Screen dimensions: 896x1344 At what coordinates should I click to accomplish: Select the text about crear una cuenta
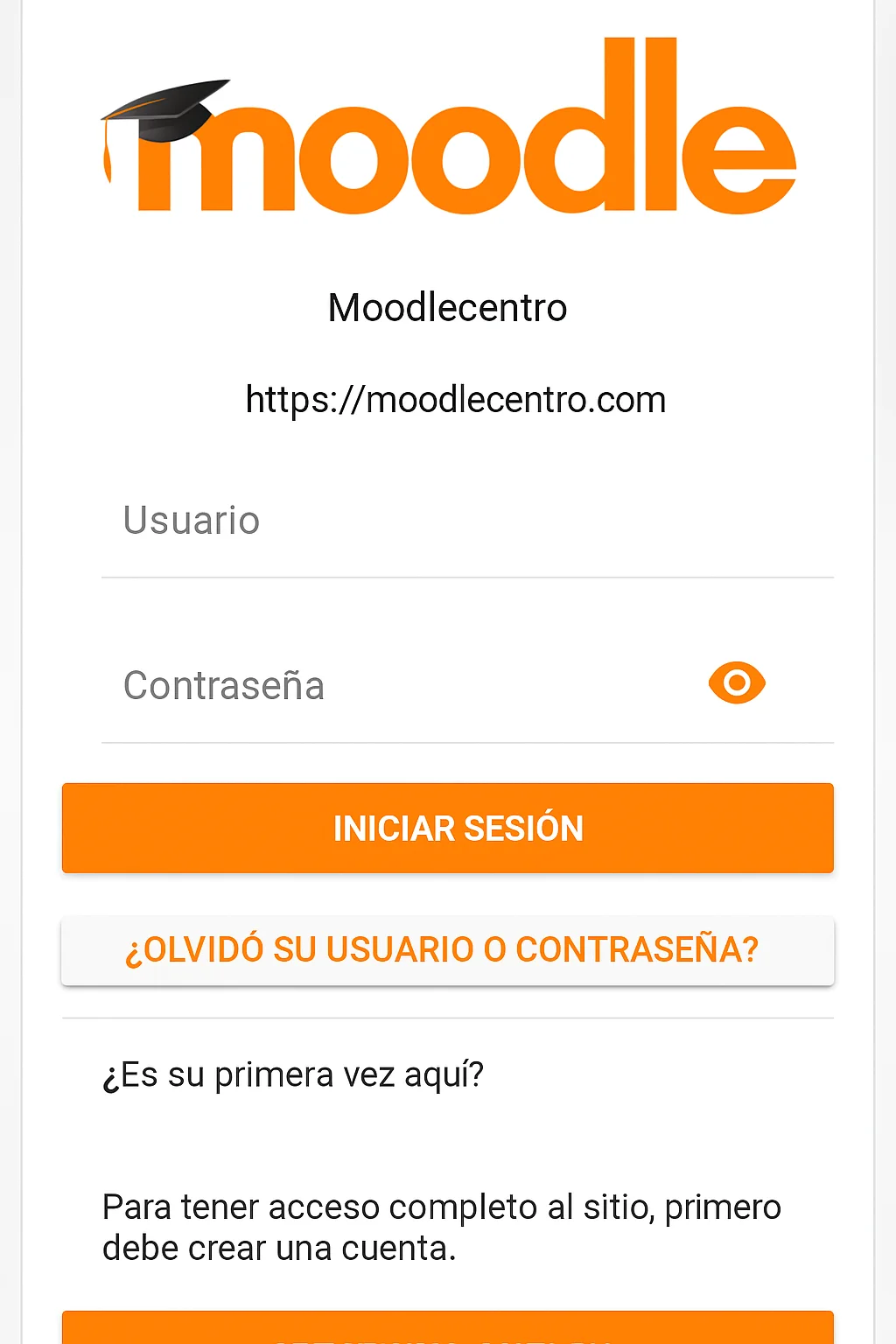[441, 1227]
